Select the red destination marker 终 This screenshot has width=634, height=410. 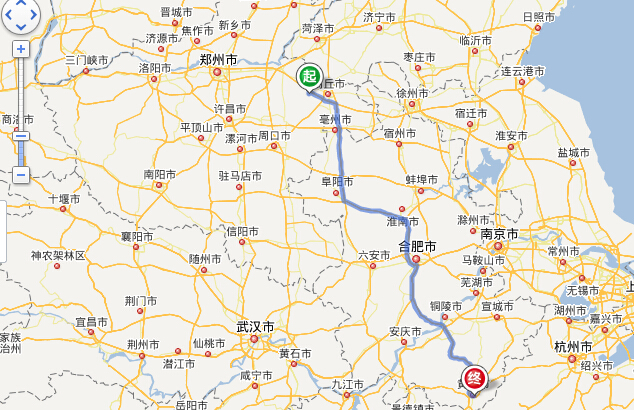[476, 381]
